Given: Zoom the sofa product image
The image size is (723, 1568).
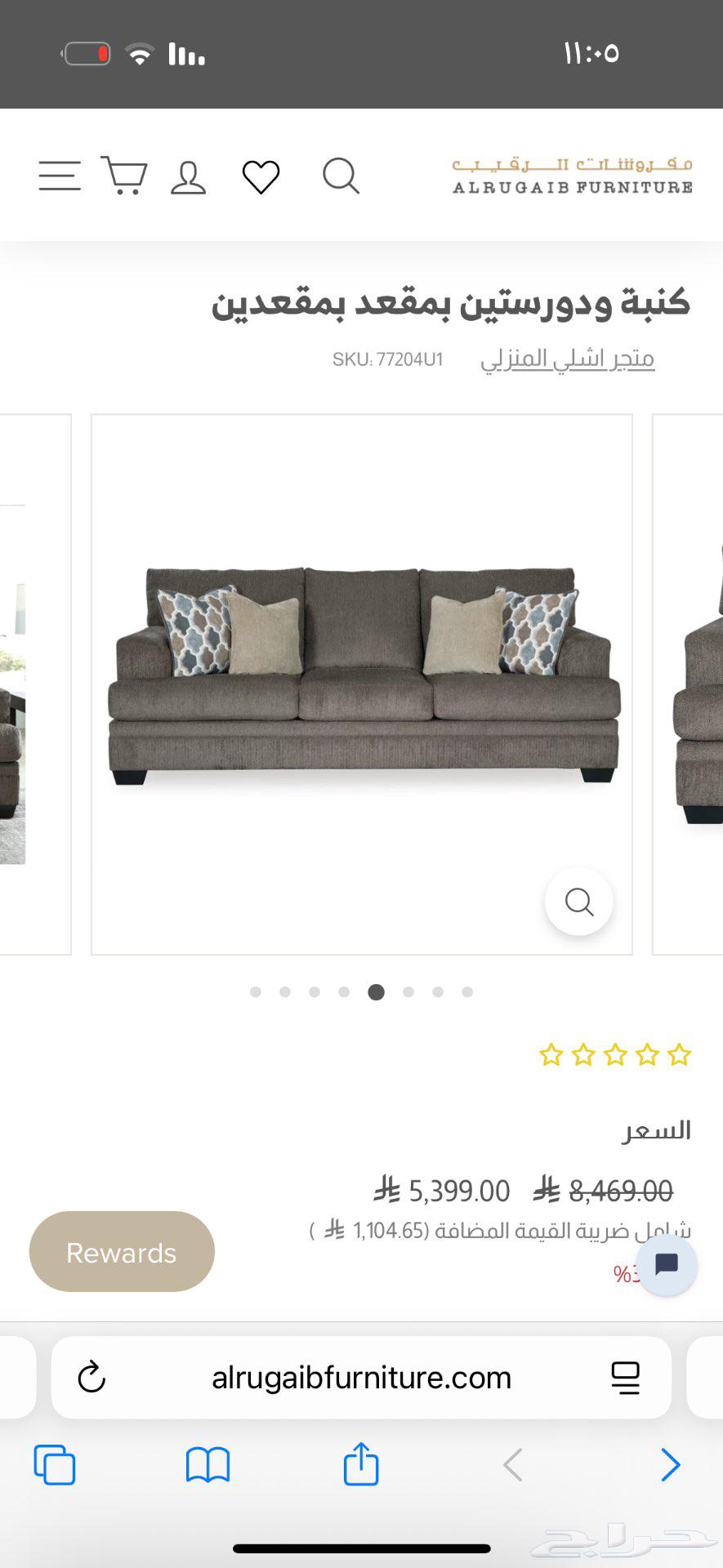Looking at the screenshot, I should click(578, 902).
